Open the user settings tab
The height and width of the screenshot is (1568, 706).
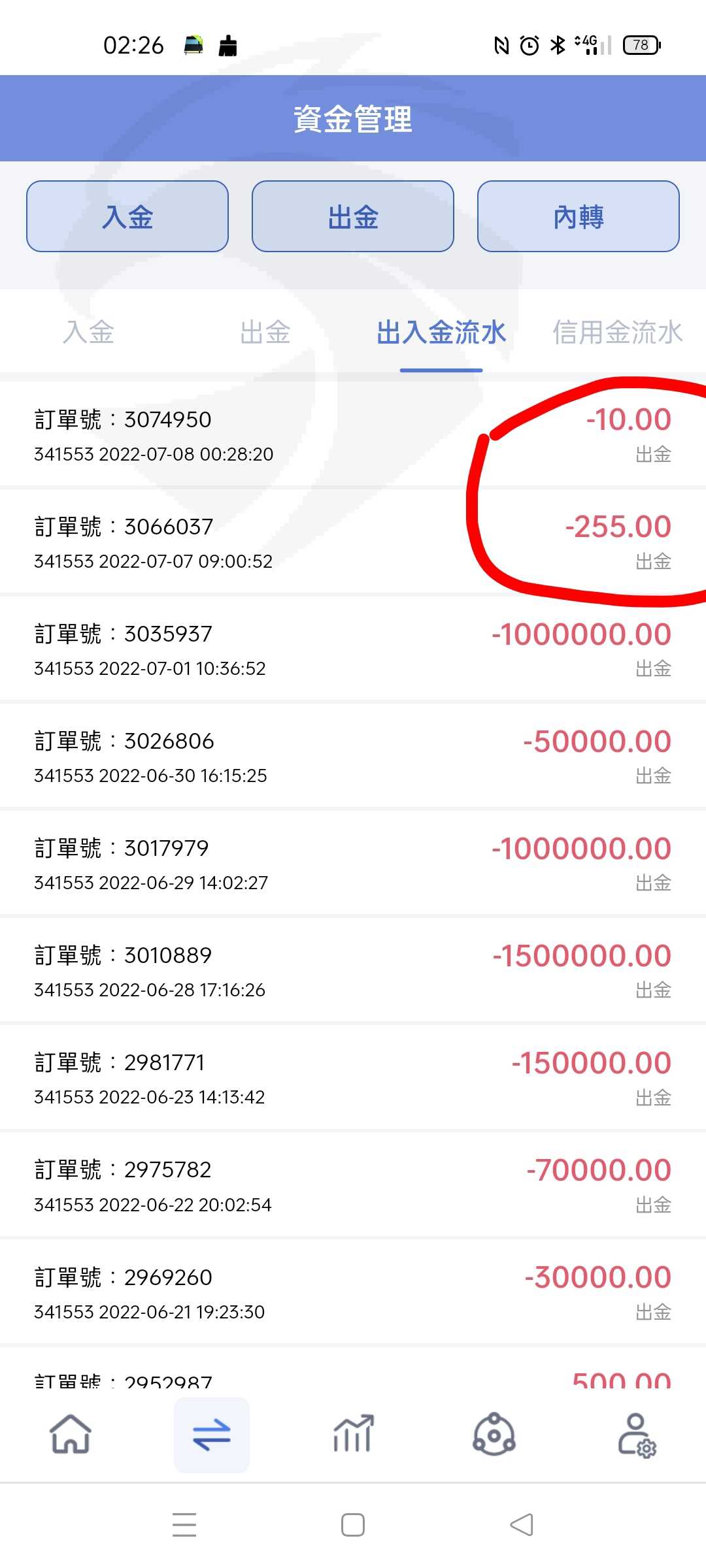637,1435
